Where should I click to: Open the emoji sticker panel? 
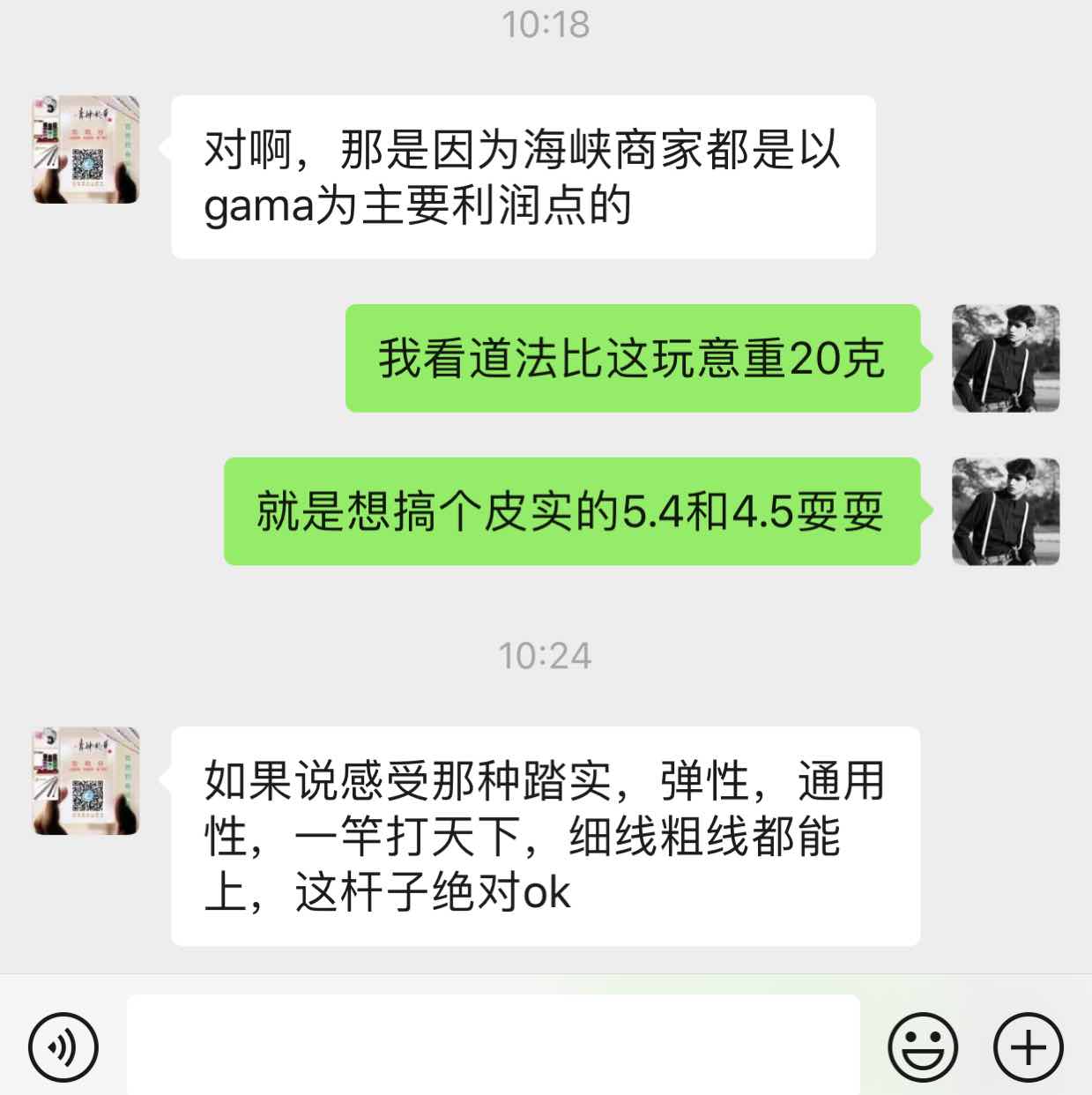(922, 1047)
